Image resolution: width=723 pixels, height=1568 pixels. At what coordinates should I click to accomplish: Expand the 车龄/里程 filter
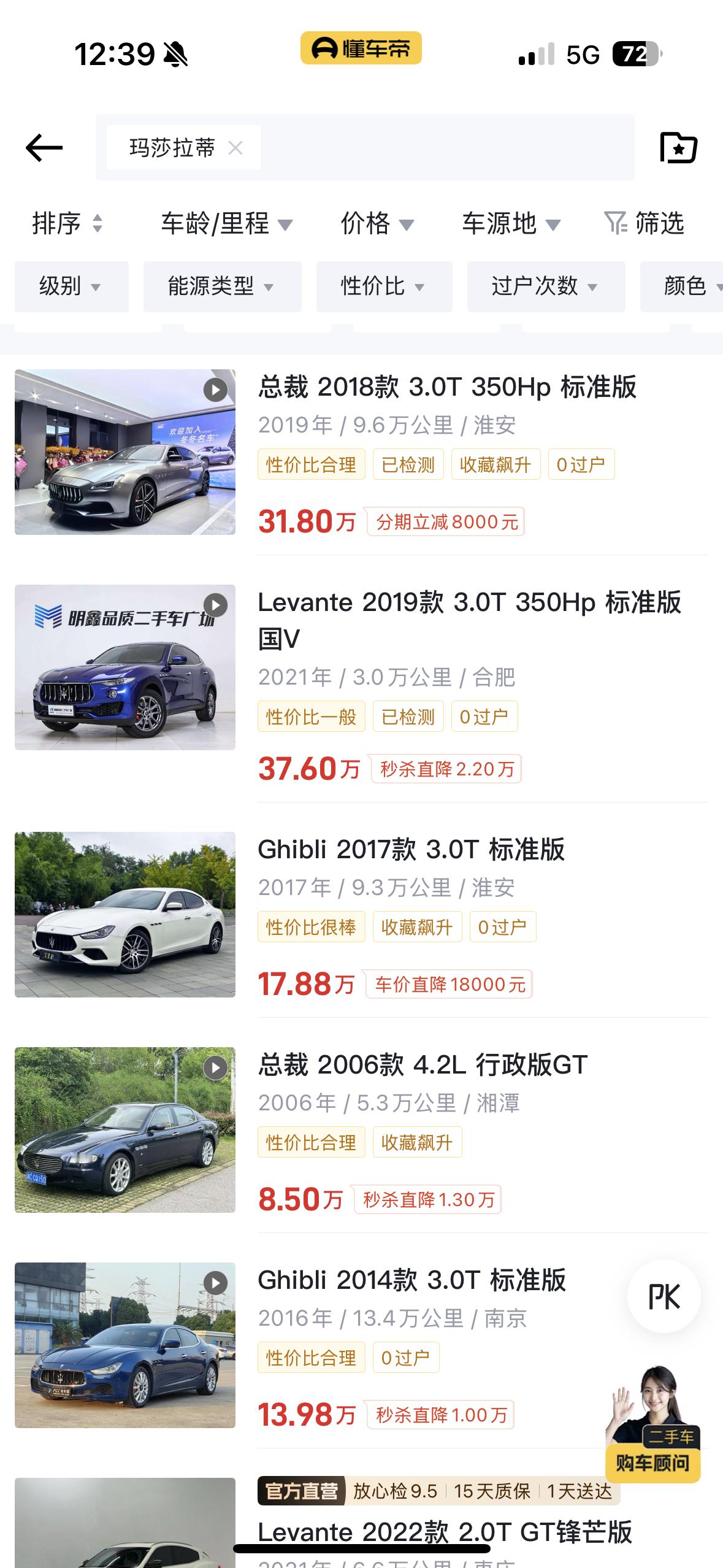pos(226,223)
